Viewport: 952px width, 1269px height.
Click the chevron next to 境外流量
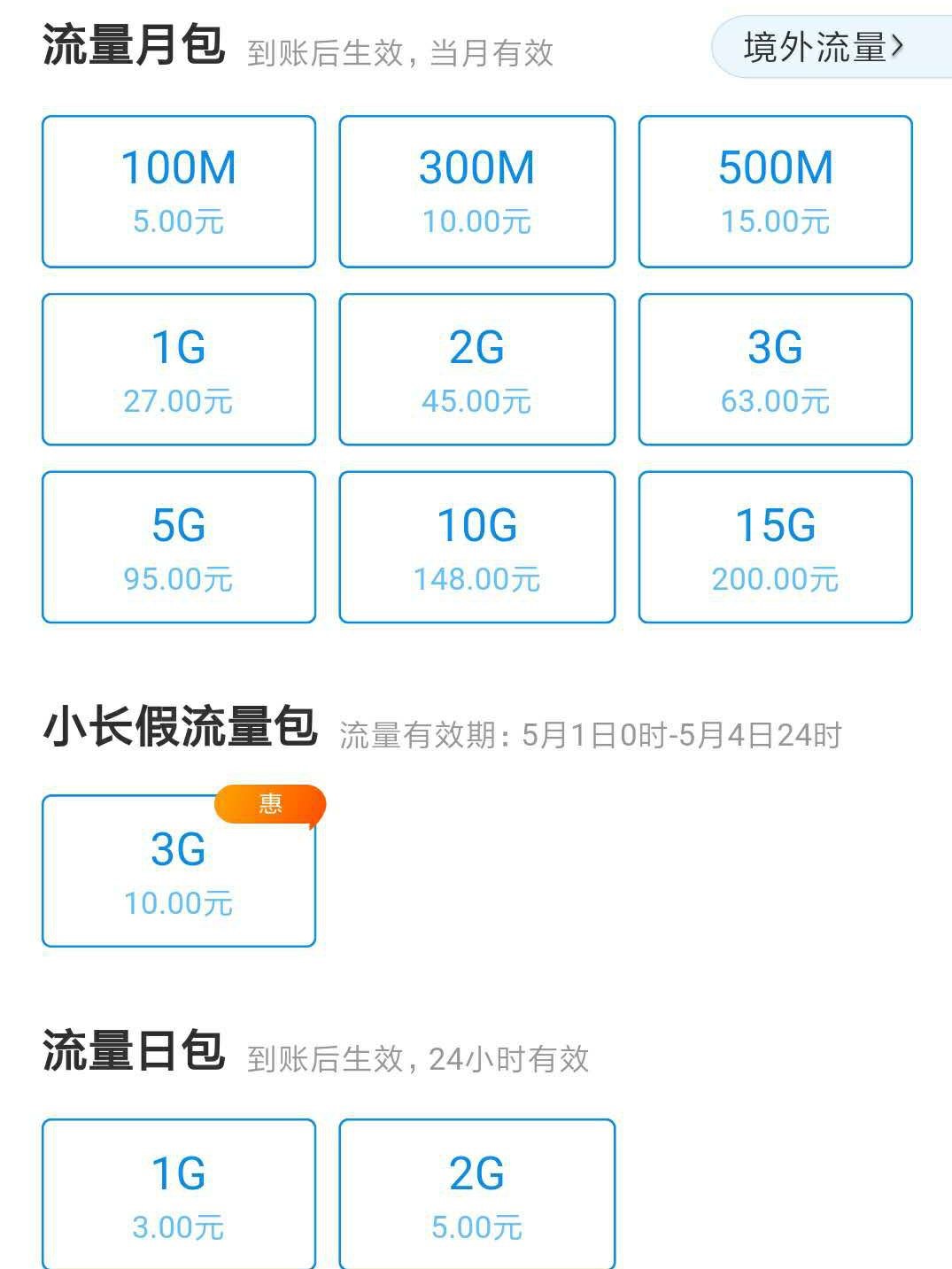point(894,49)
